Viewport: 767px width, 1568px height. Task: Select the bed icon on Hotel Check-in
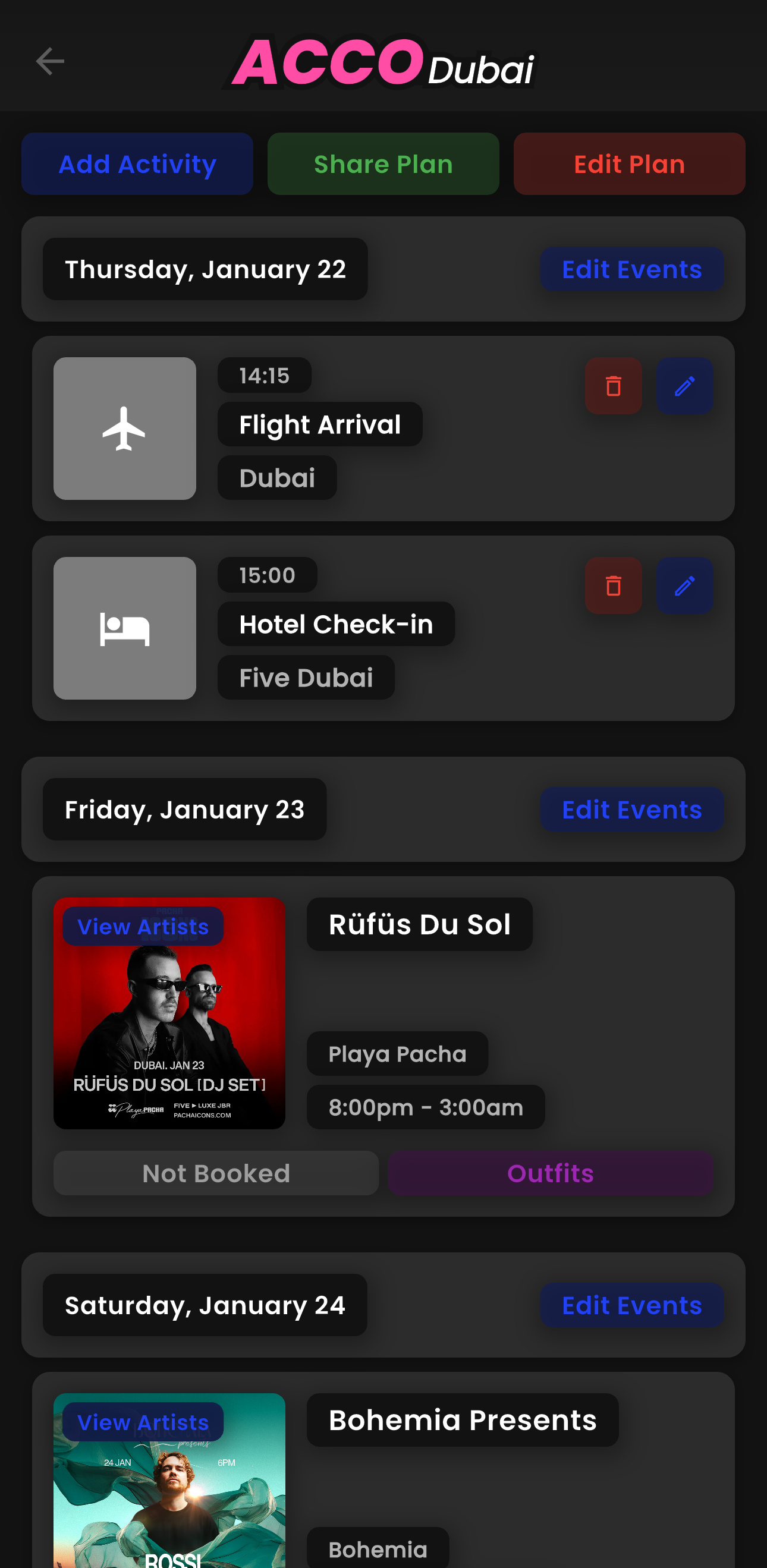tap(124, 629)
